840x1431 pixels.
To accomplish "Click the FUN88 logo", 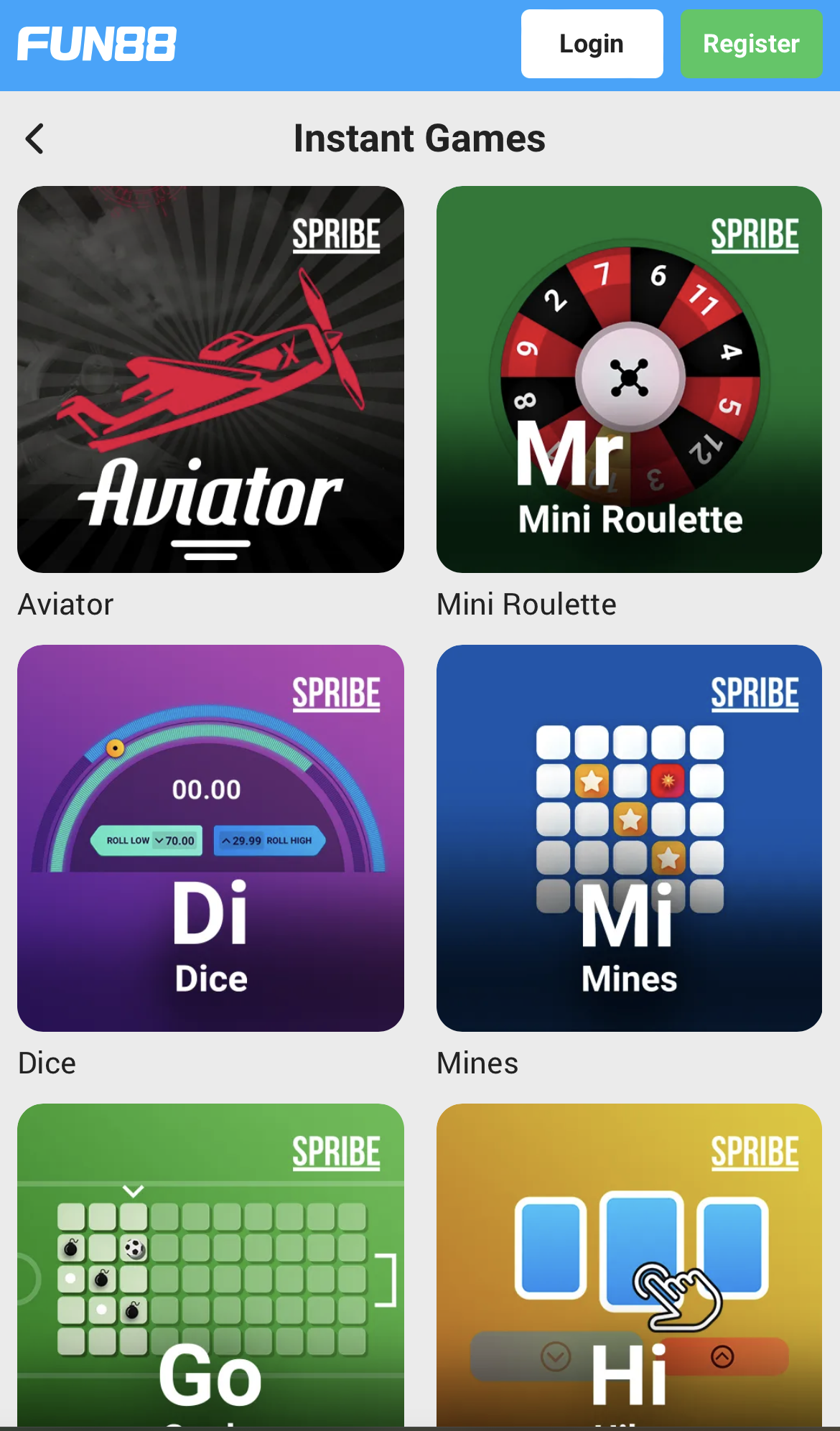I will tap(95, 43).
